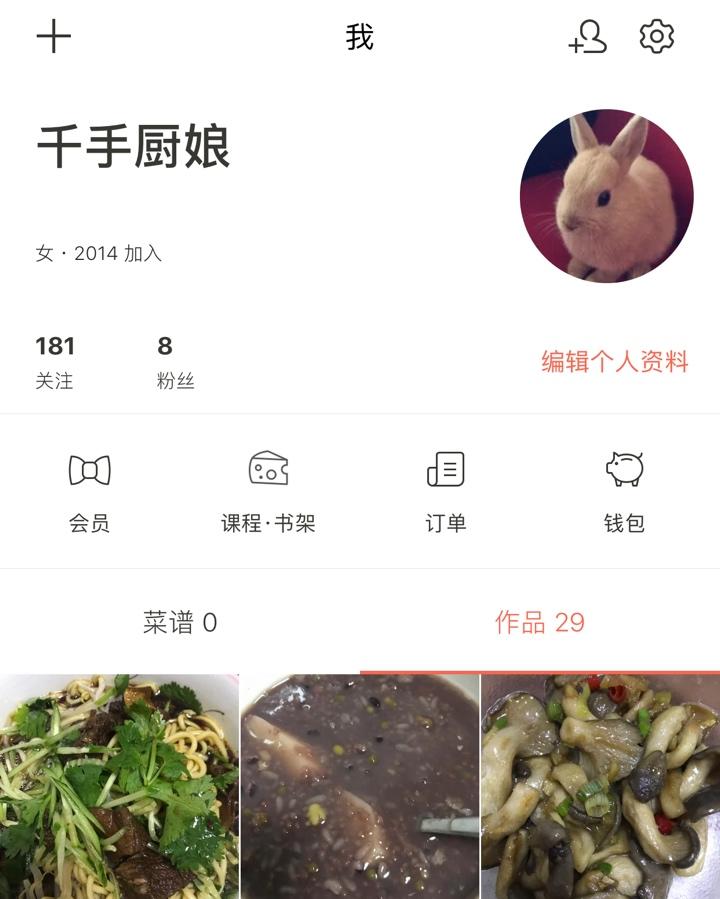Open the rabbit profile avatar
Viewport: 720px width, 899px height.
point(606,196)
